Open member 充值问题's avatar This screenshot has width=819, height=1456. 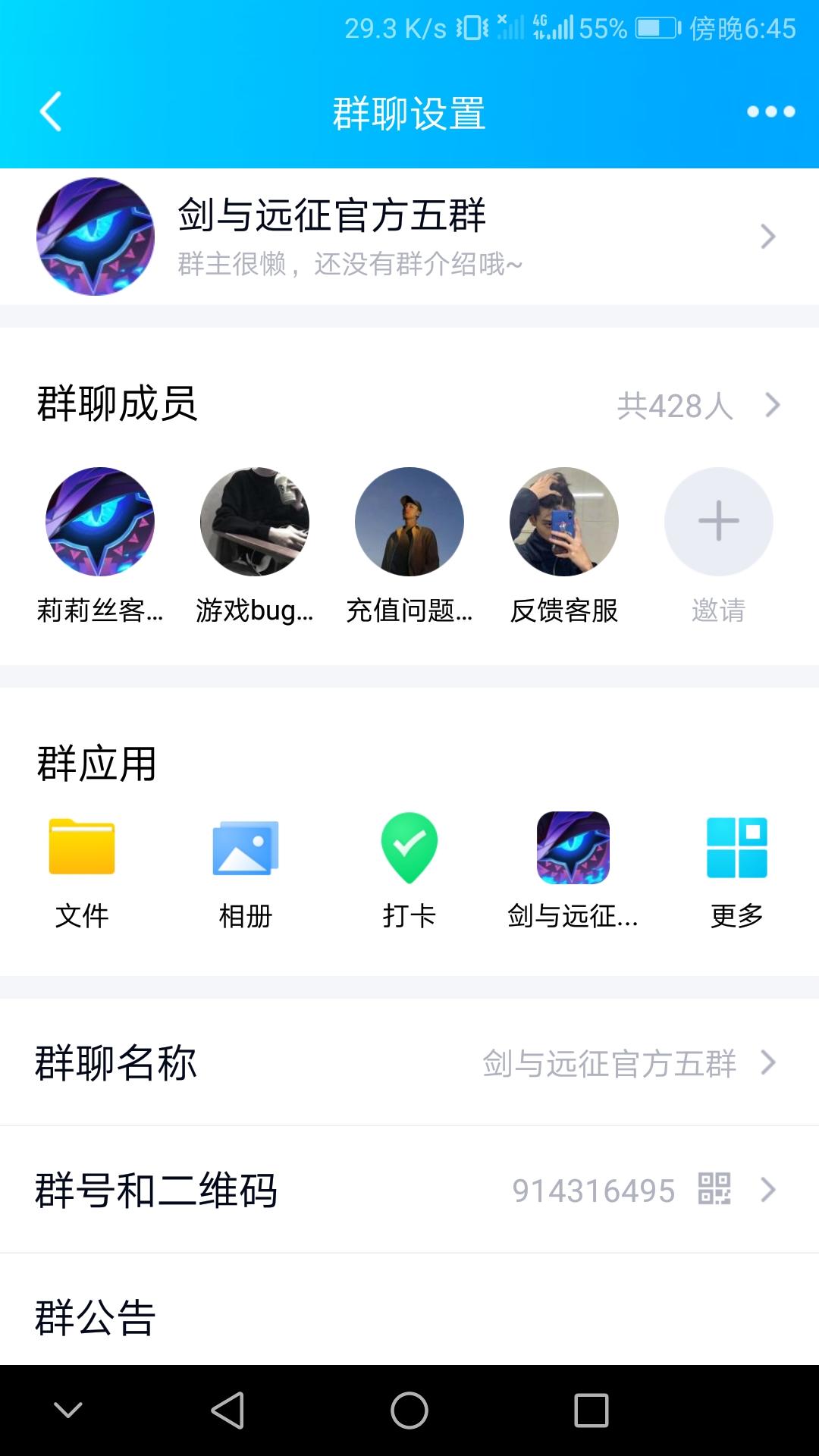(409, 522)
